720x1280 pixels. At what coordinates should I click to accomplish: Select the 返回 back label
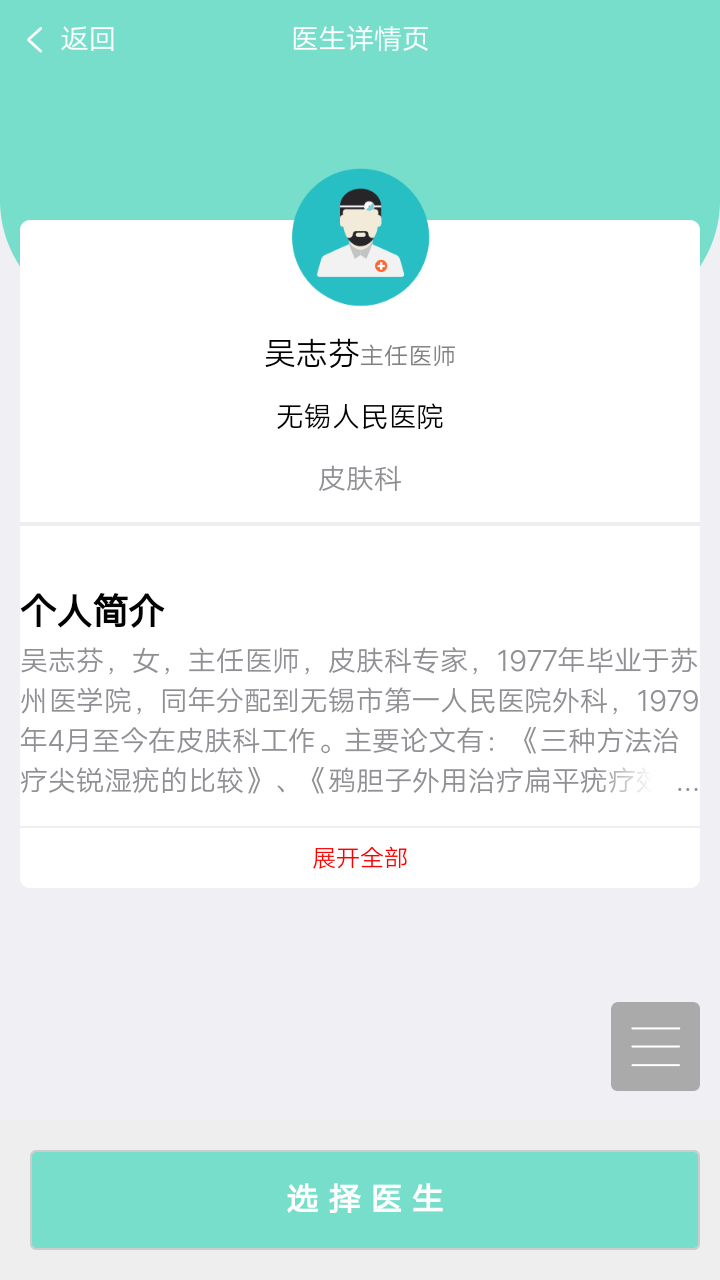[x=88, y=39]
